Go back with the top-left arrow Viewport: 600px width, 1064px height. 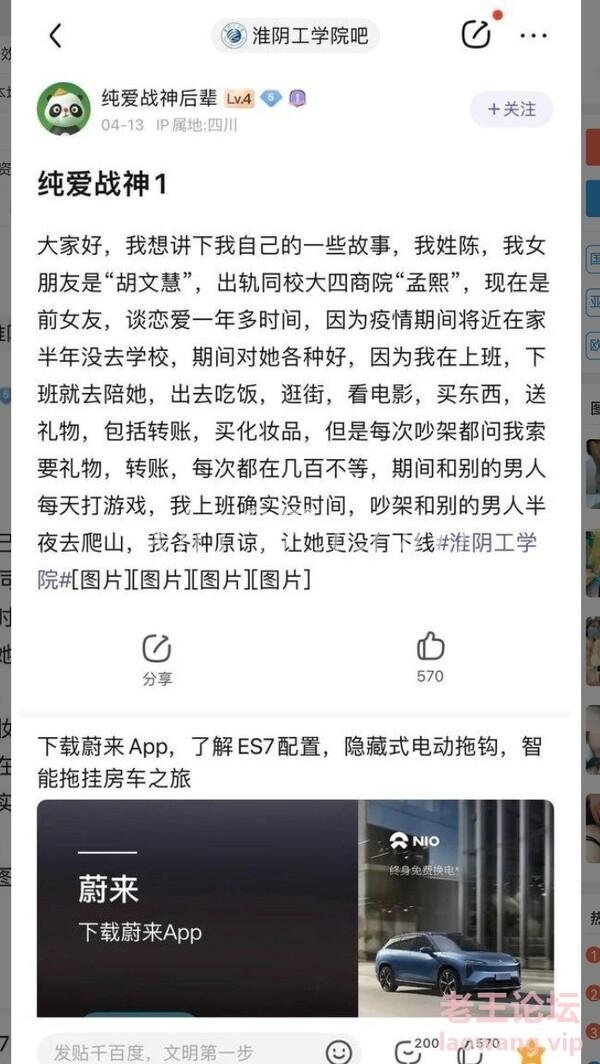click(x=55, y=36)
